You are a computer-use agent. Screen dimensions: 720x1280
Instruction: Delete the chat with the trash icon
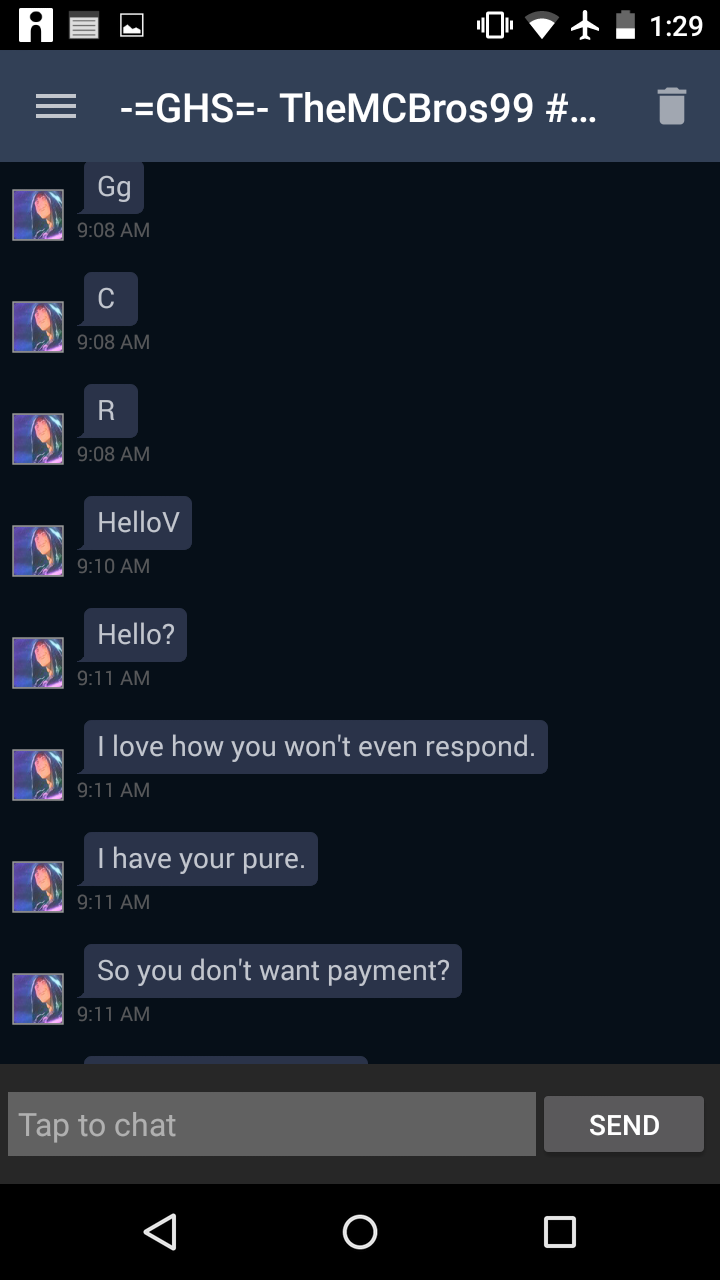pos(671,106)
